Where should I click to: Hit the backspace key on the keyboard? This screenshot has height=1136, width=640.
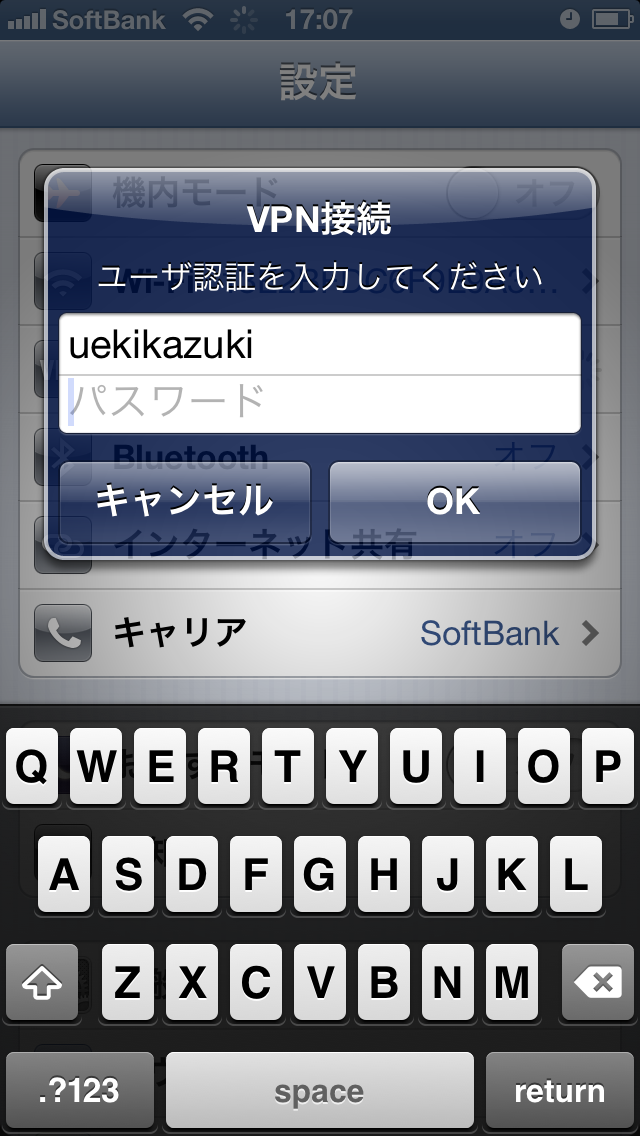pyautogui.click(x=598, y=982)
